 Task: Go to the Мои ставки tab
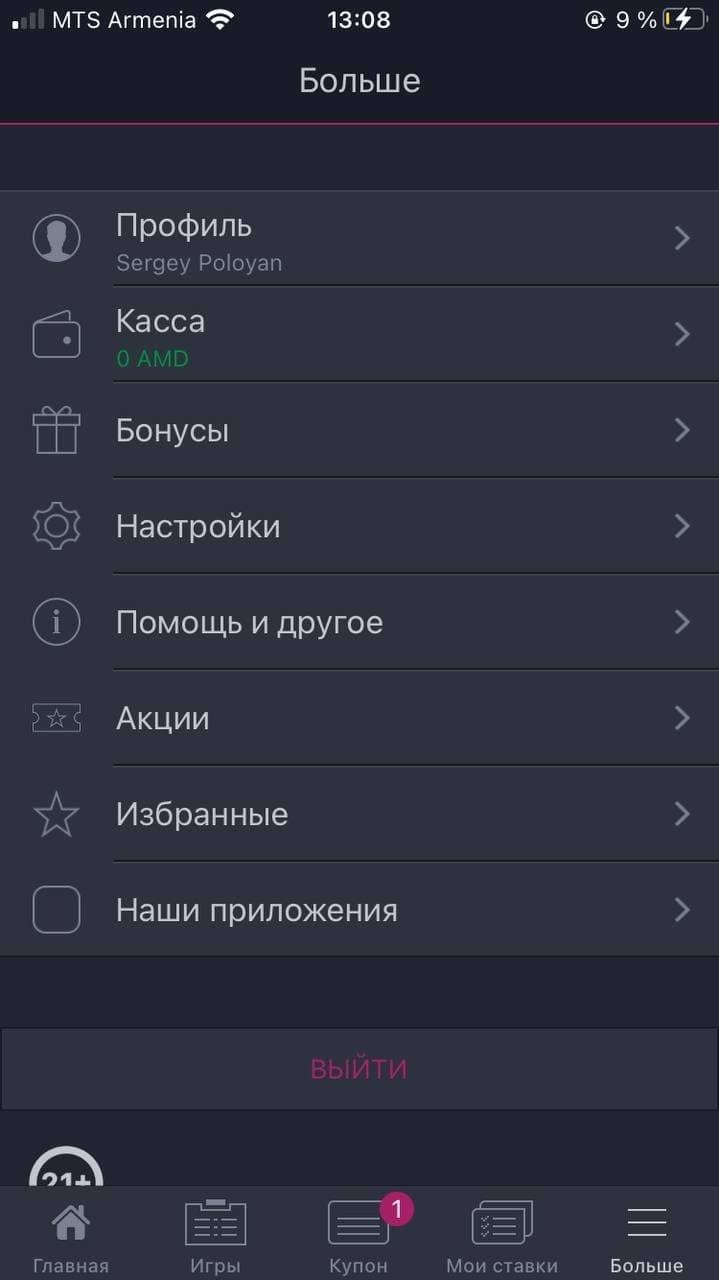(502, 1236)
